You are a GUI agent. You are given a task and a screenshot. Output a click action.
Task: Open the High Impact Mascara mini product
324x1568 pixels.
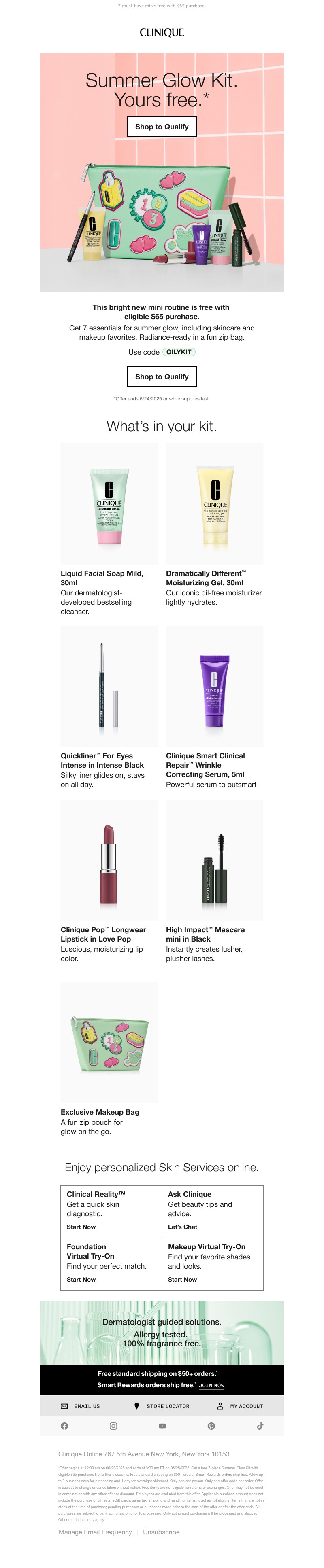[214, 860]
